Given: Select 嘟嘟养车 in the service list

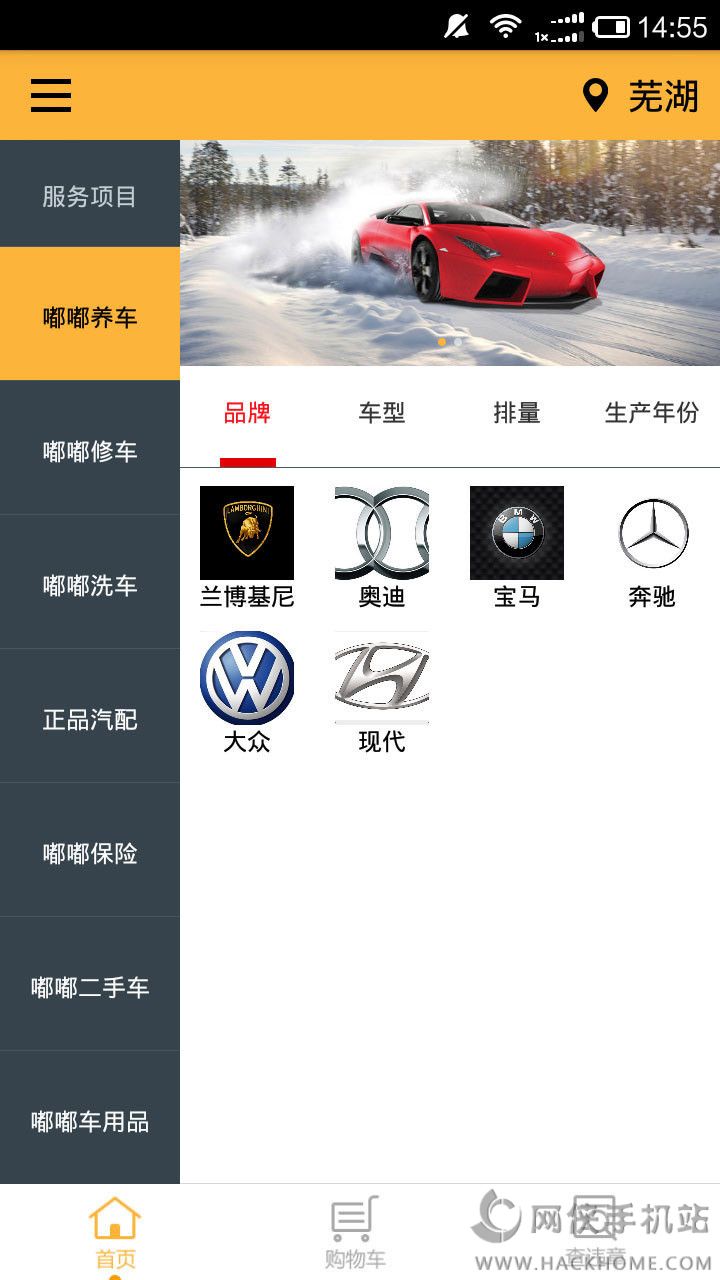Looking at the screenshot, I should coord(90,318).
